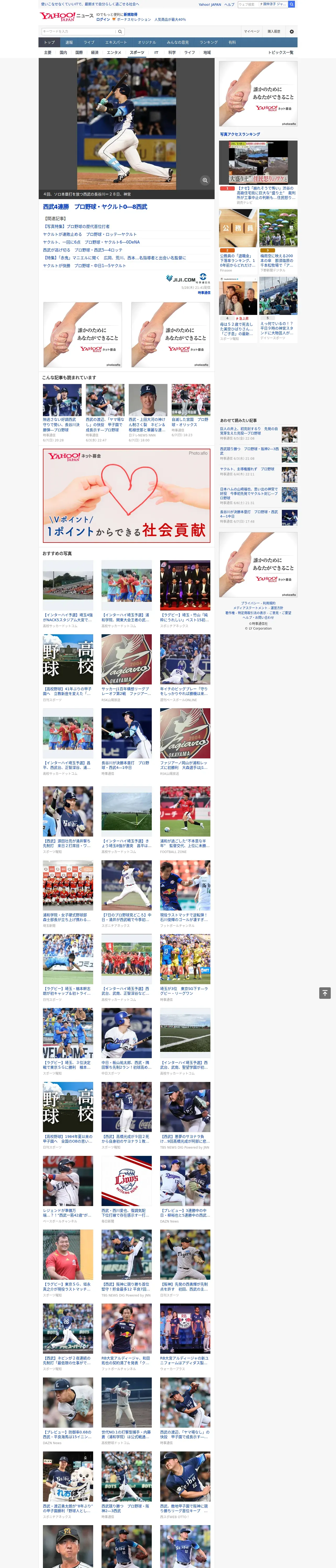Select the 国内 category
Viewport: 336px width, 1568px height.
tap(63, 52)
